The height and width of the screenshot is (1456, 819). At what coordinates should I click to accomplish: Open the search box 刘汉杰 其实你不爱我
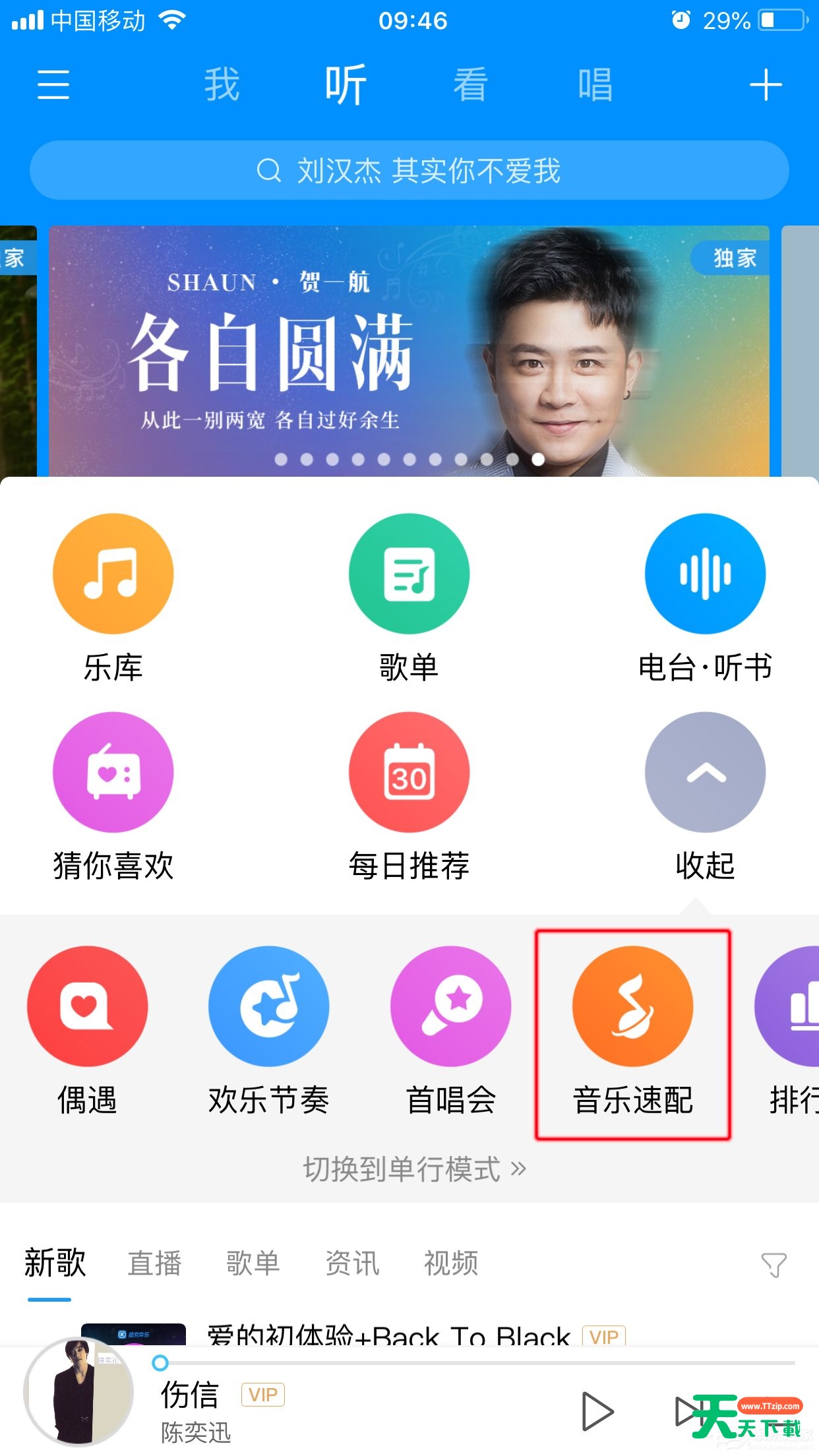(409, 171)
